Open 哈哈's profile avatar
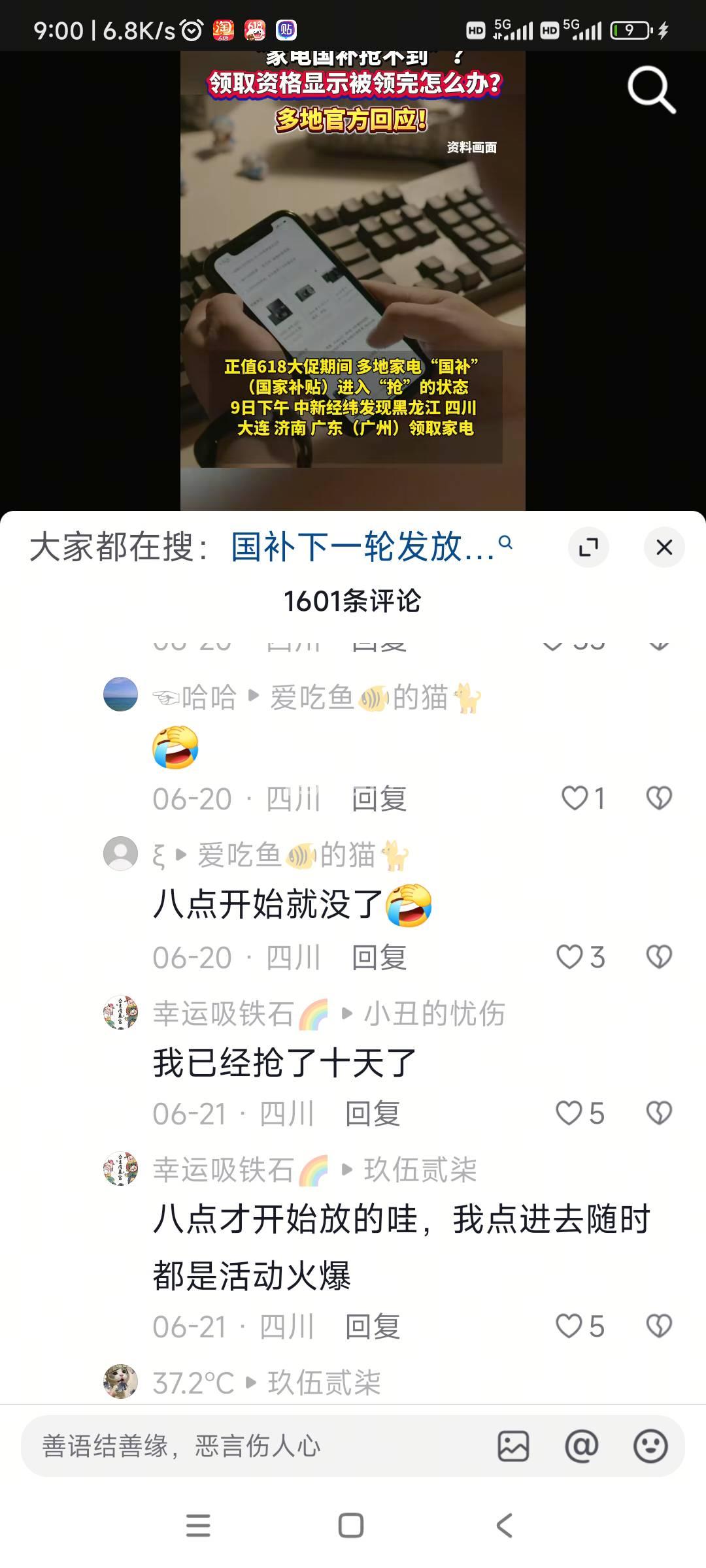Viewport: 706px width, 1568px height. pos(121,694)
